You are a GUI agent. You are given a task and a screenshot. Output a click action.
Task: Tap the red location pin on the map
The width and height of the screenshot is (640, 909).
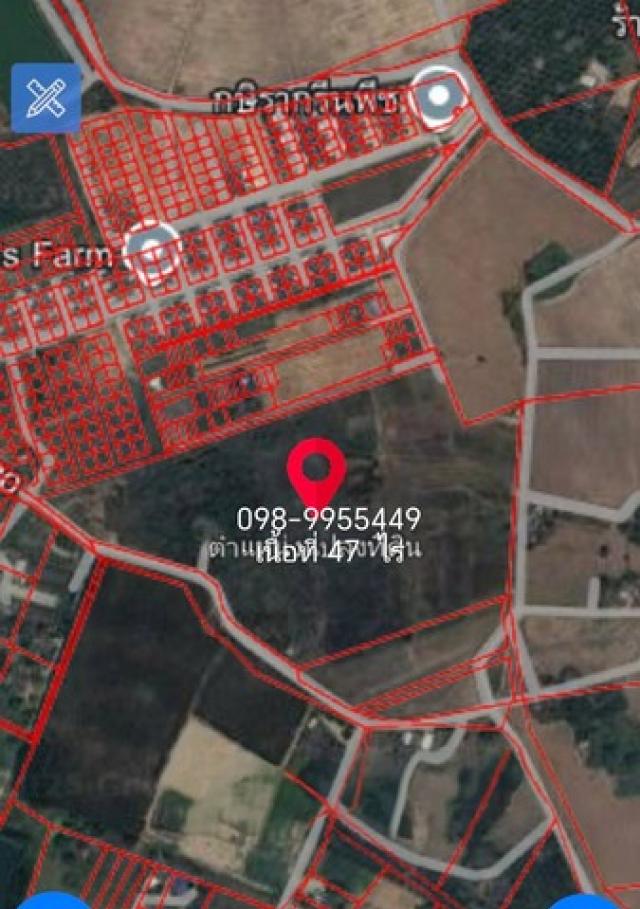[316, 471]
